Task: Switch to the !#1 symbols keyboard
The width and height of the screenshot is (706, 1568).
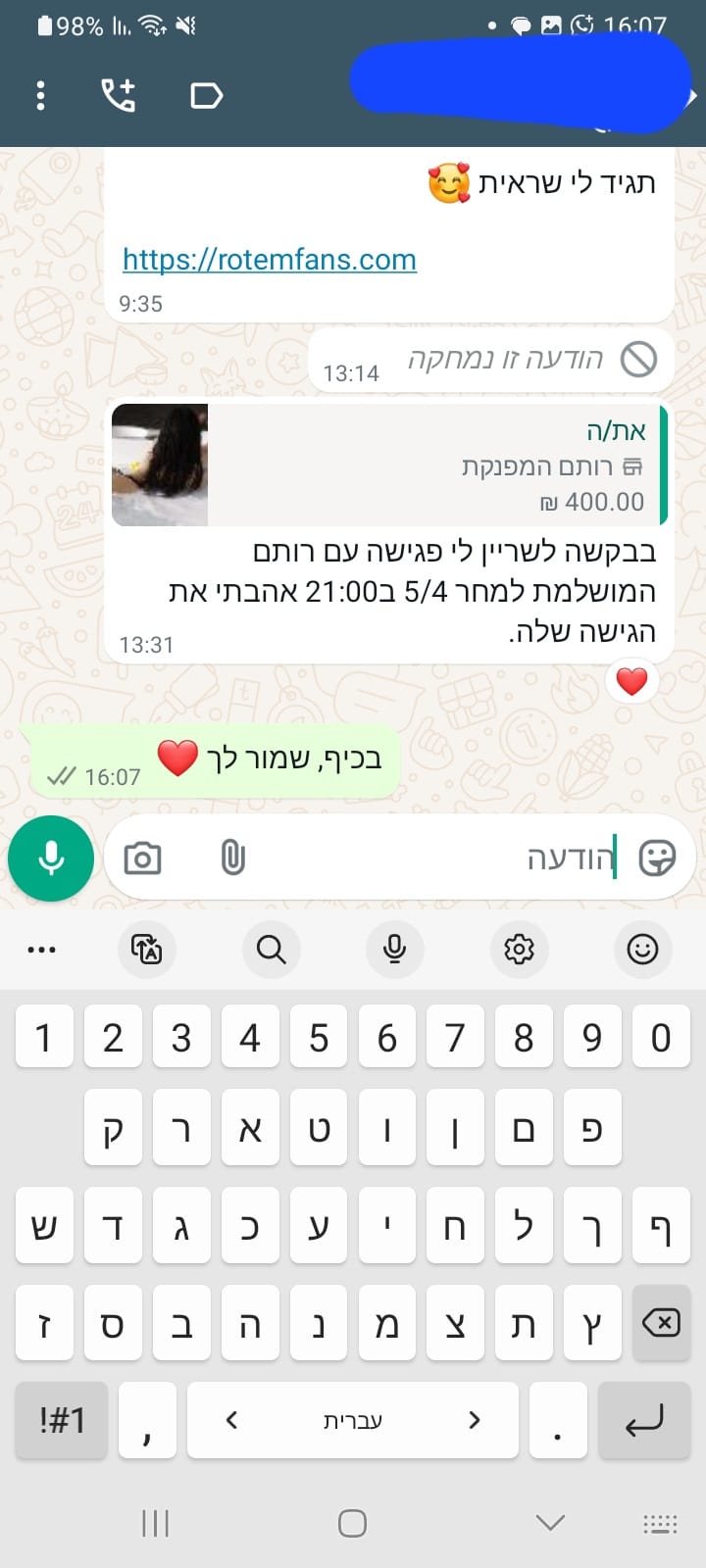Action: pos(62,1420)
